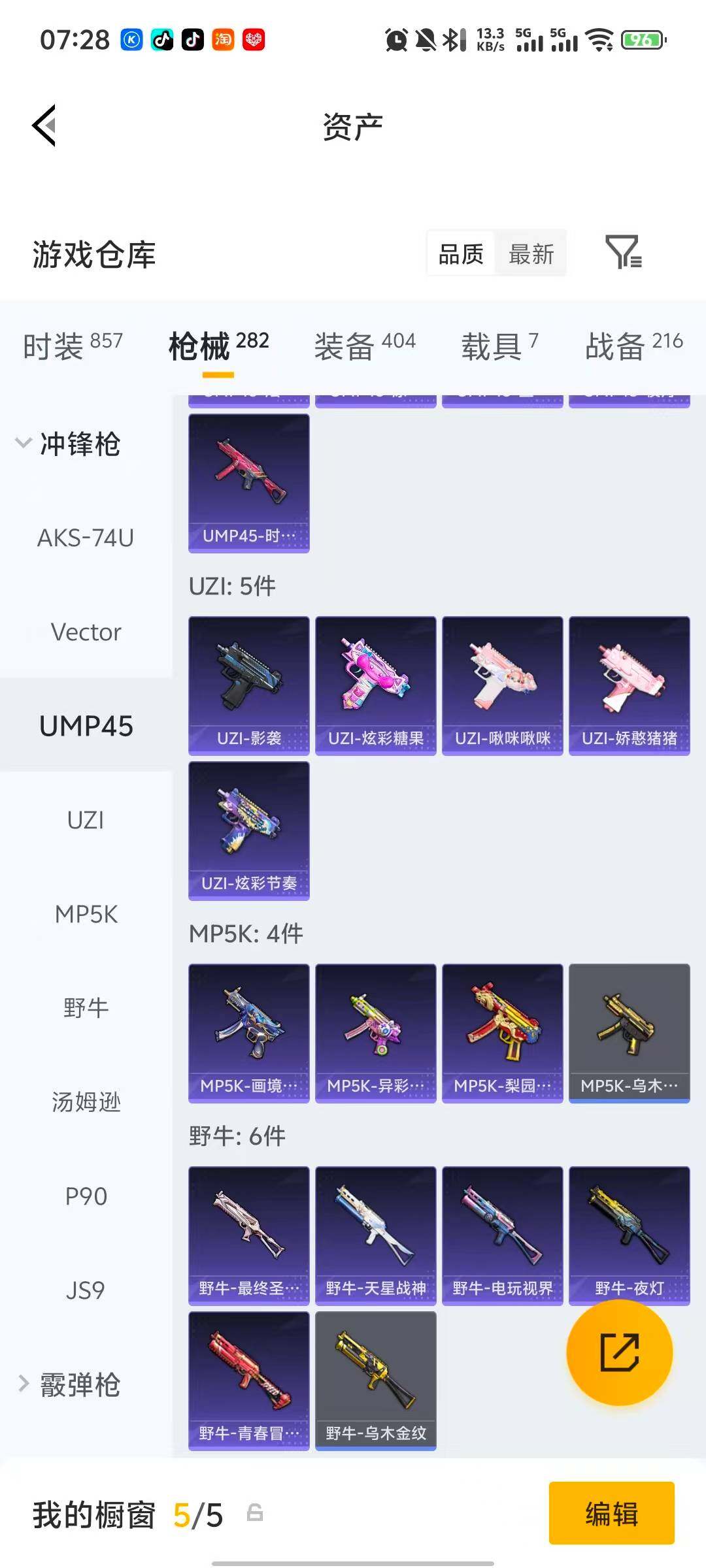
Task: View the 野牛-乌木金纹 skin
Action: [376, 1380]
